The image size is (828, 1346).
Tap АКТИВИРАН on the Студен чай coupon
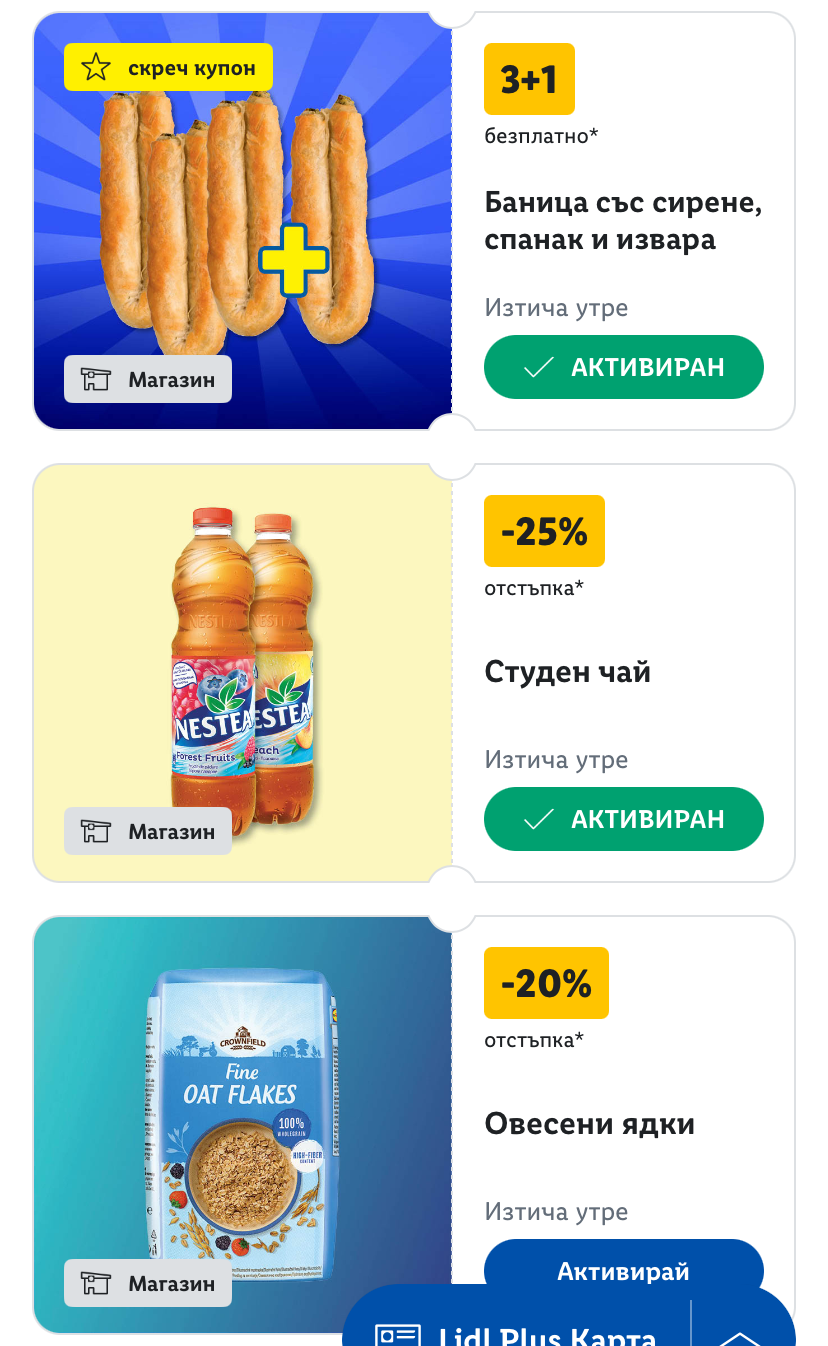click(x=623, y=819)
